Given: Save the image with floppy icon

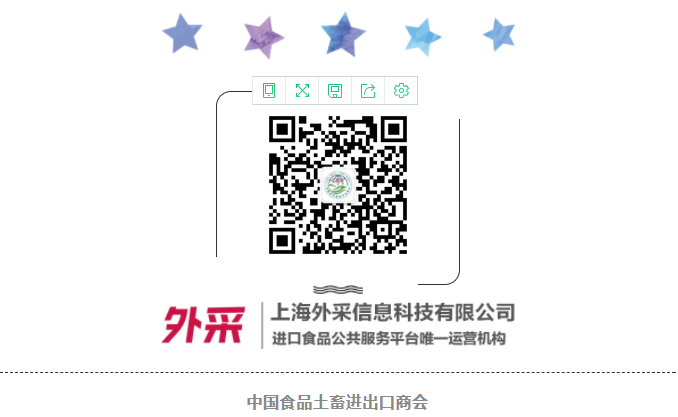Looking at the screenshot, I should point(335,91).
